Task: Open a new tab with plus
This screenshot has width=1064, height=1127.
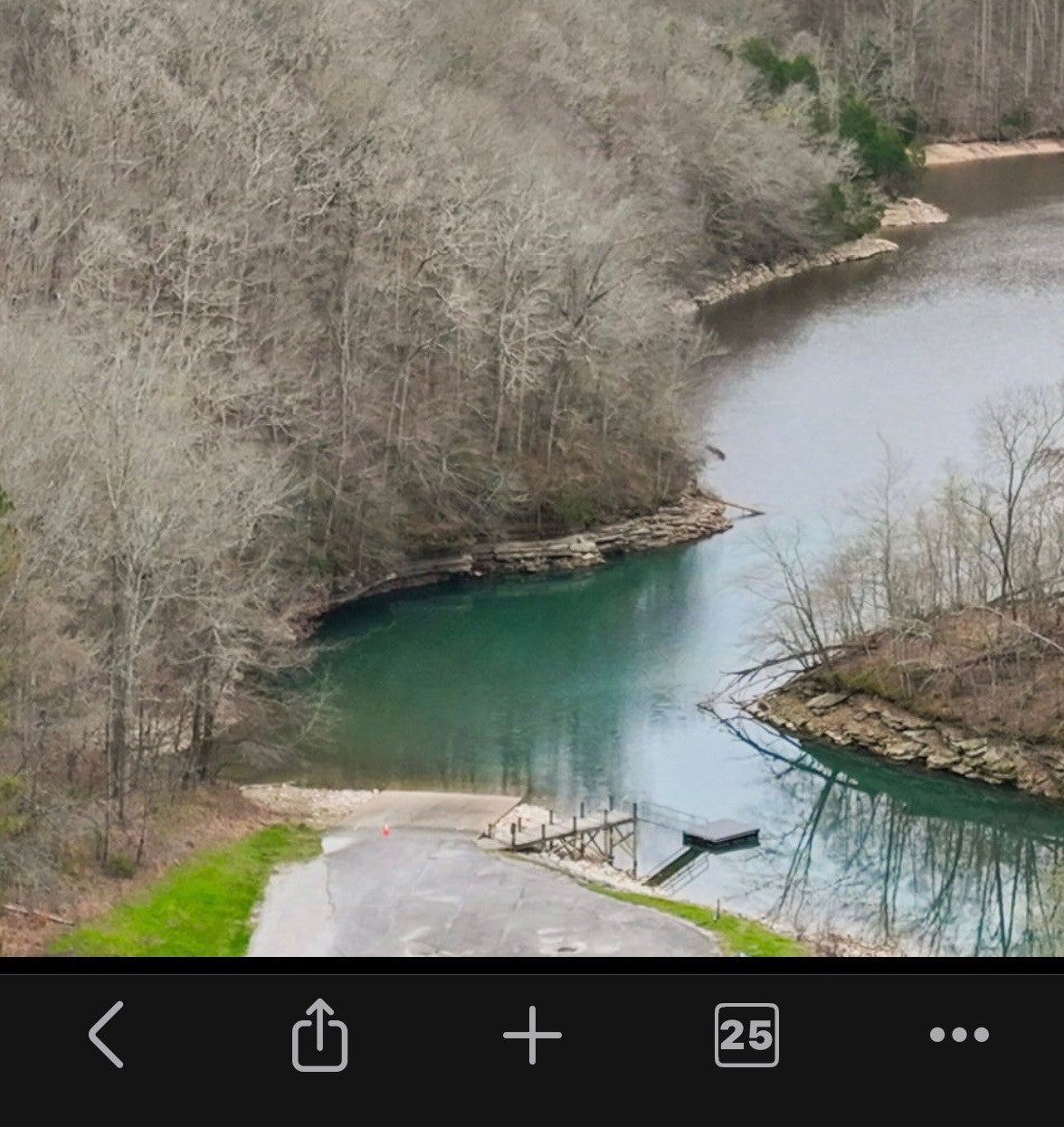Action: click(532, 1035)
